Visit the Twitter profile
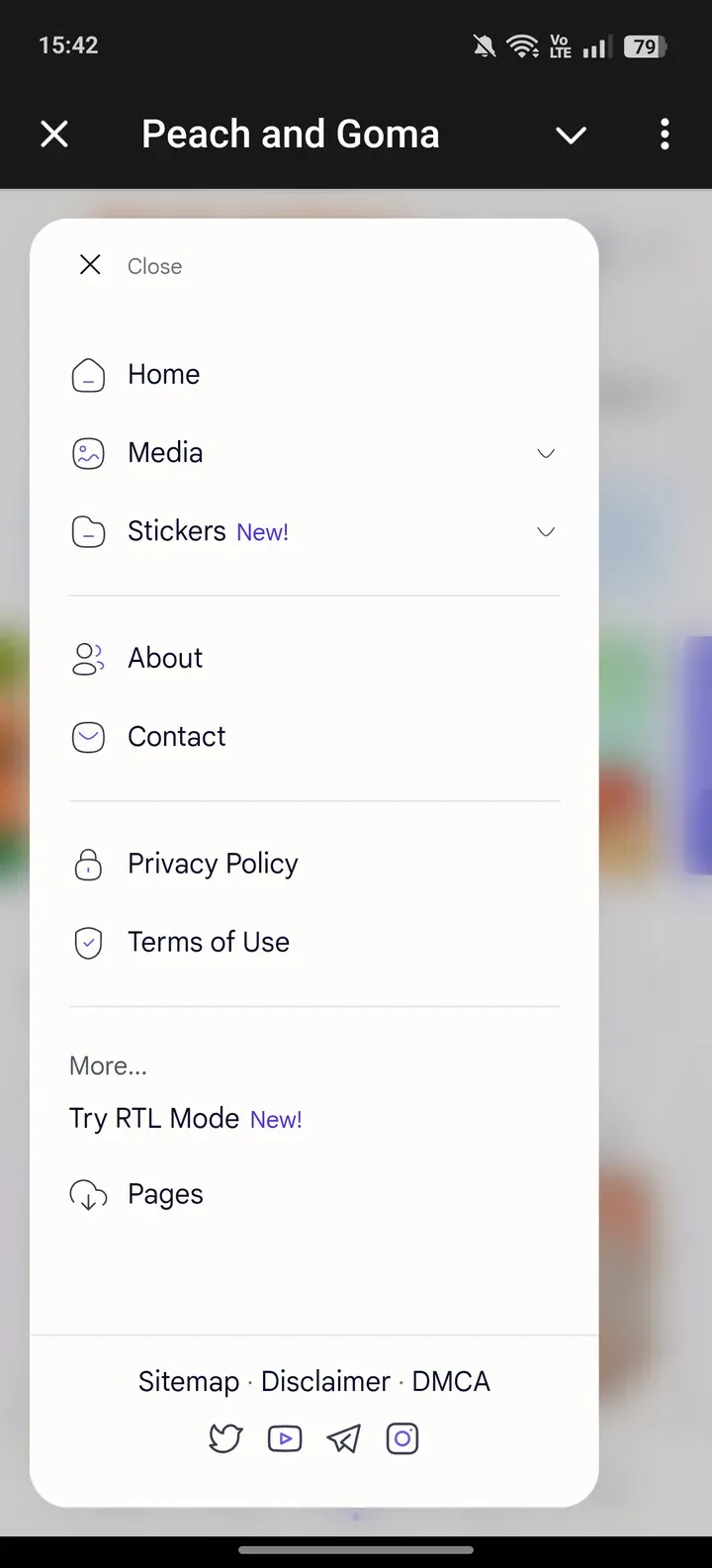The height and width of the screenshot is (1568, 712). (x=225, y=1438)
